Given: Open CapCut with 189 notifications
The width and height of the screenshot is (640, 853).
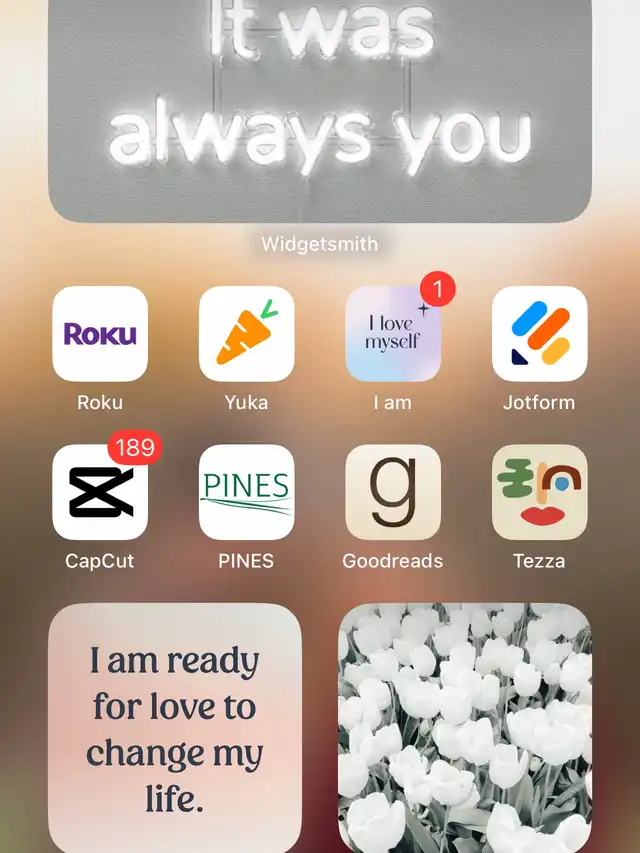Looking at the screenshot, I should pos(100,492).
